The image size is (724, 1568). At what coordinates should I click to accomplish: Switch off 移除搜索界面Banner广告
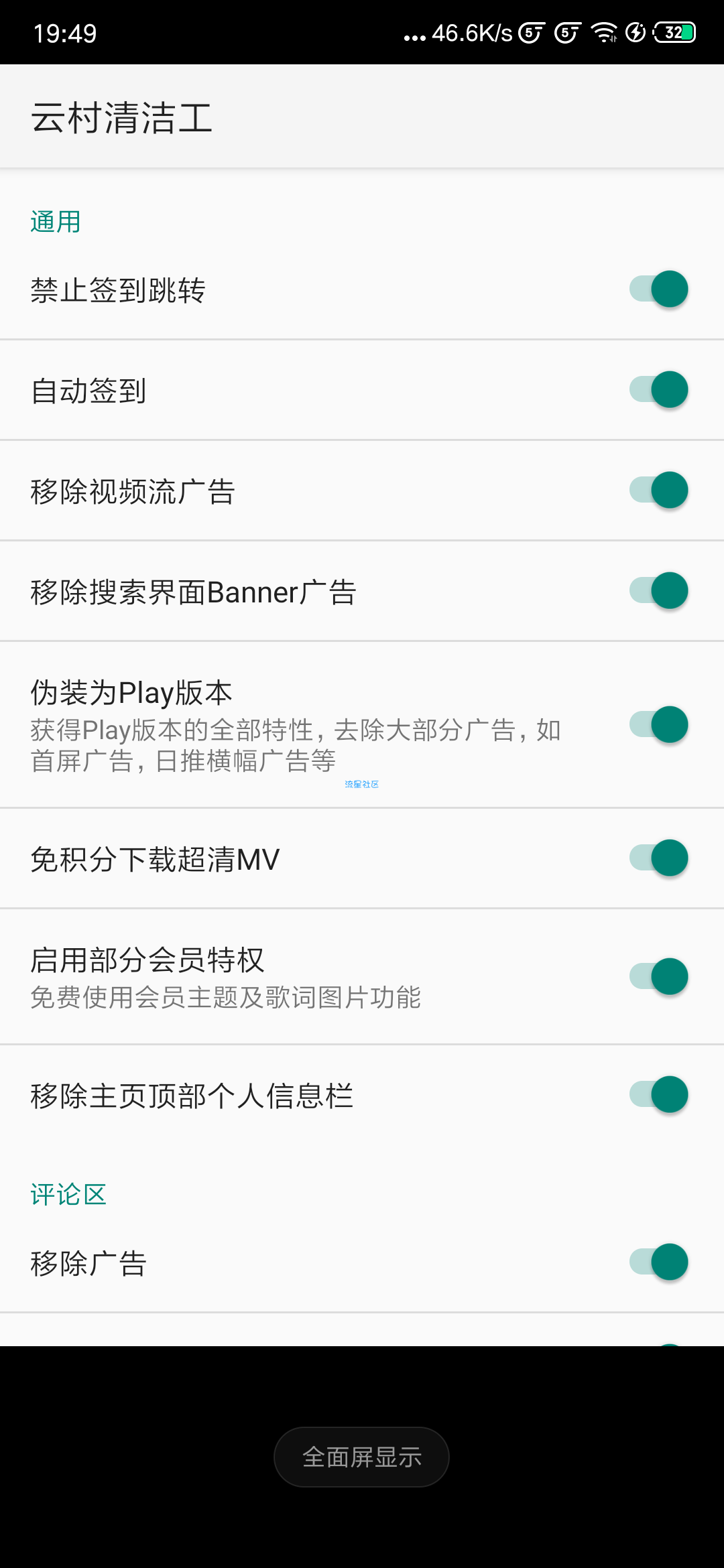coord(658,591)
